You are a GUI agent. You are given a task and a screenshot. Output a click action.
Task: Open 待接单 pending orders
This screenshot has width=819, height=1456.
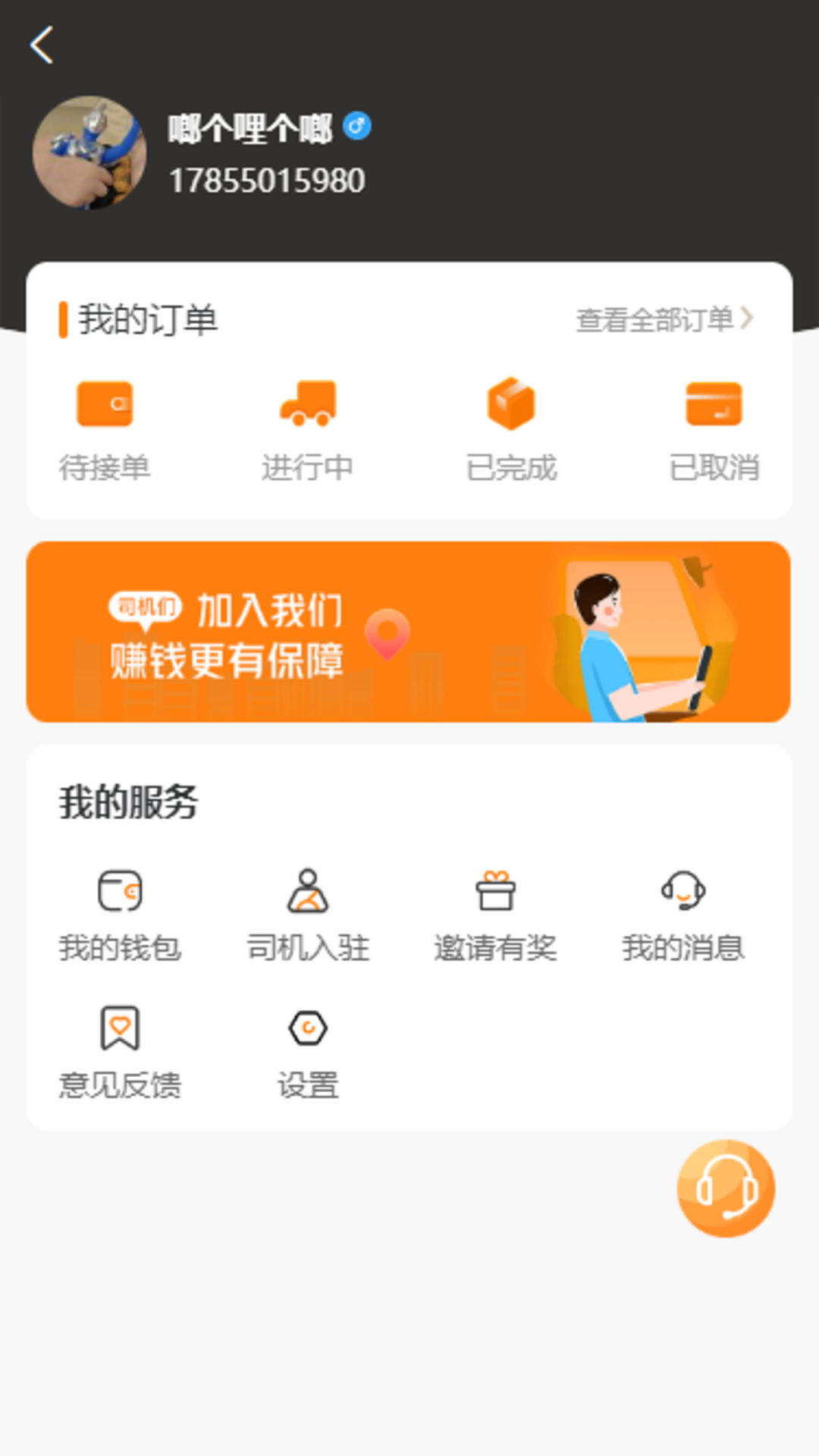(x=105, y=430)
